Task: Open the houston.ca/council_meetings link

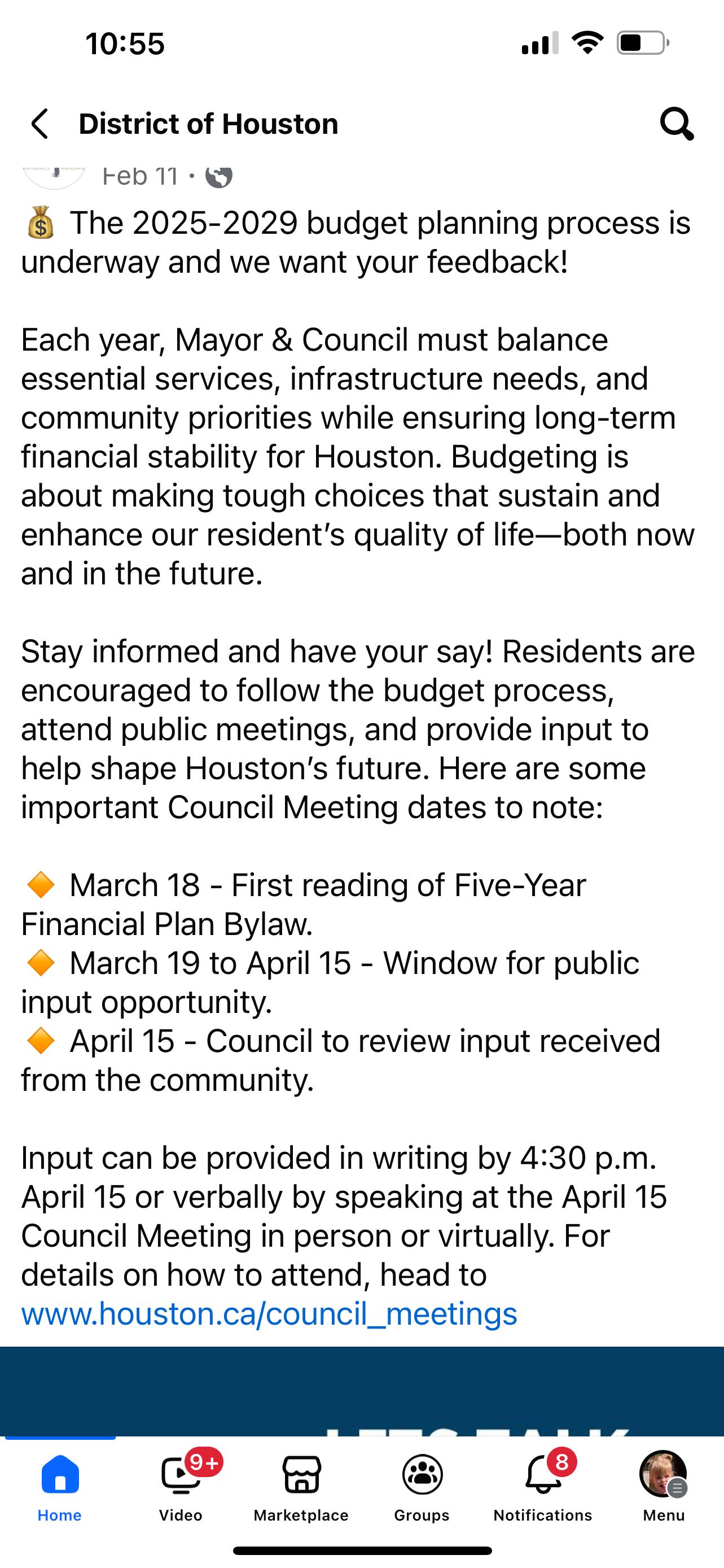Action: pos(269,1313)
